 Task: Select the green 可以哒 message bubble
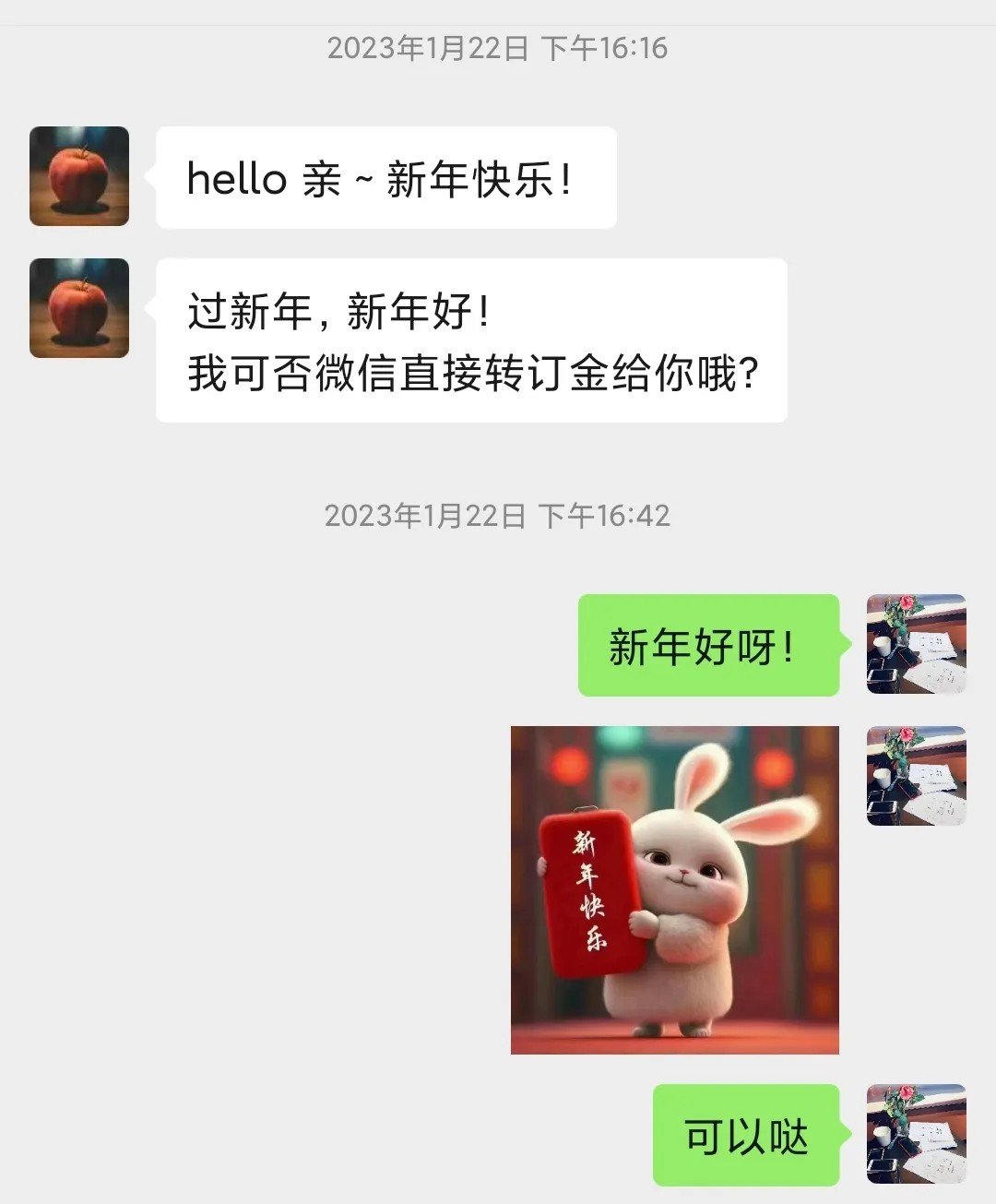(747, 1136)
